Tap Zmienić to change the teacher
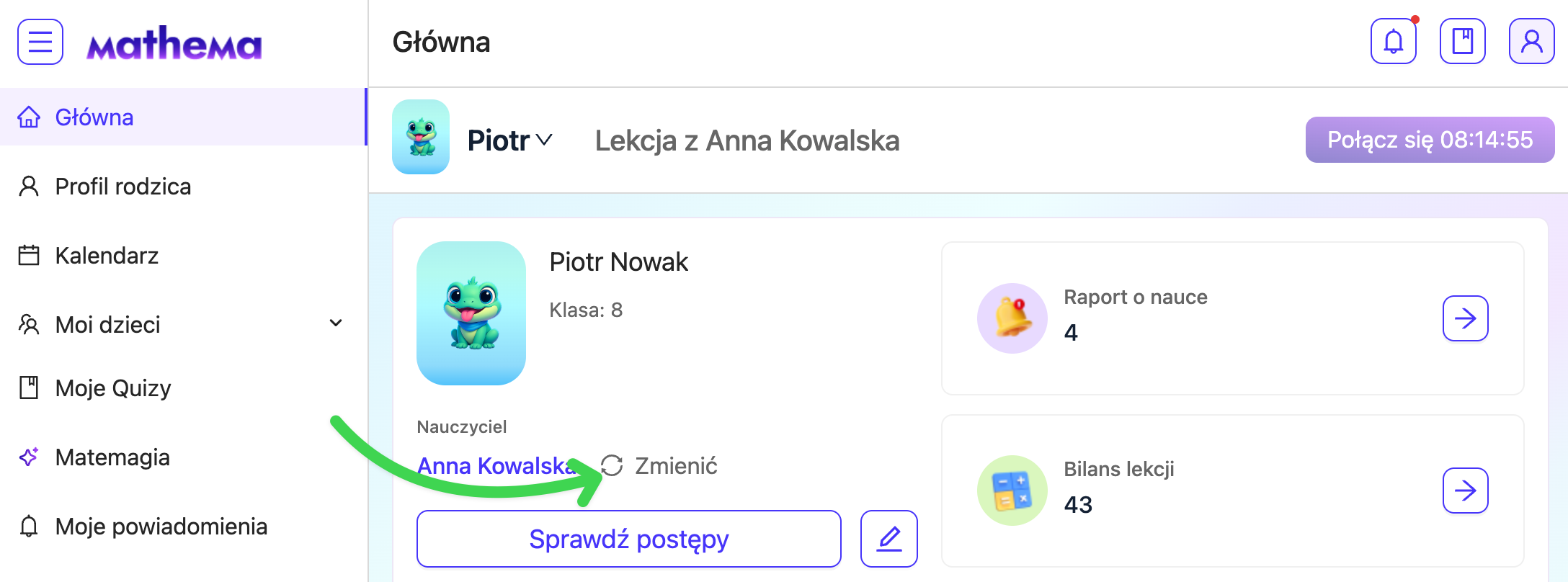The height and width of the screenshot is (582, 1568). (660, 466)
